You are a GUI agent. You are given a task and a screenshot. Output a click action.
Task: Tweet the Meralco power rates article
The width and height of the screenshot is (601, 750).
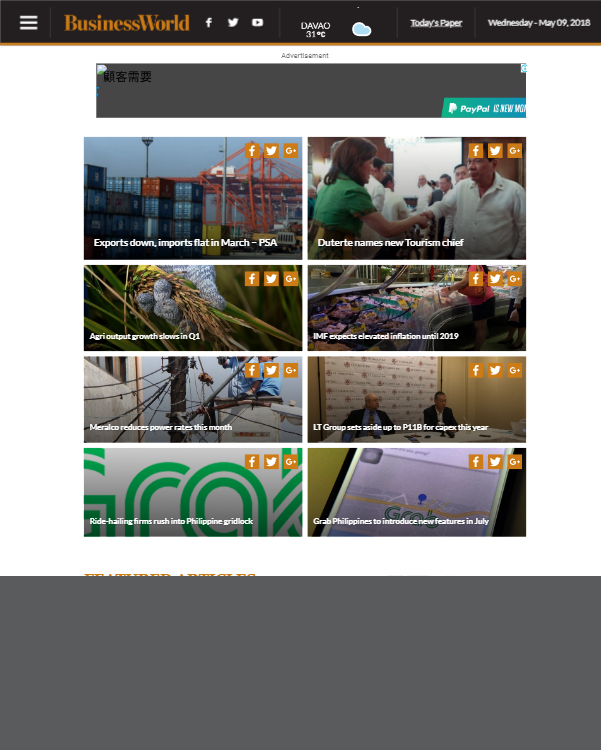[271, 370]
